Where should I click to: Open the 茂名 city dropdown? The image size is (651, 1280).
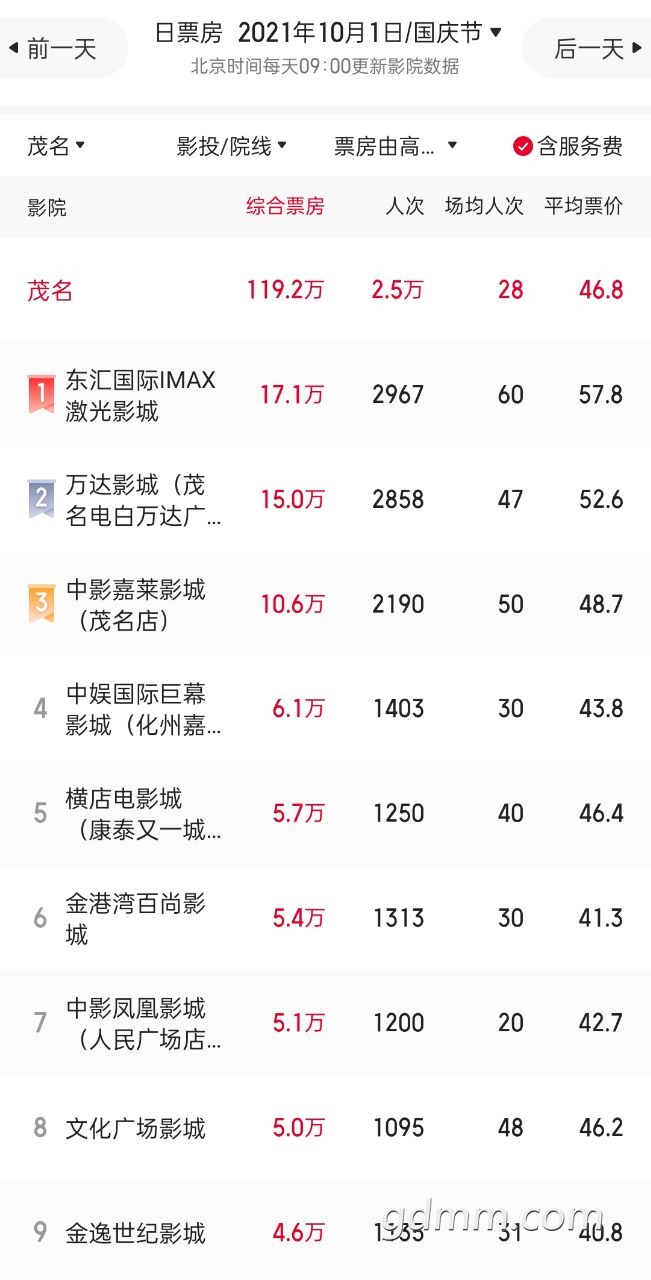56,146
